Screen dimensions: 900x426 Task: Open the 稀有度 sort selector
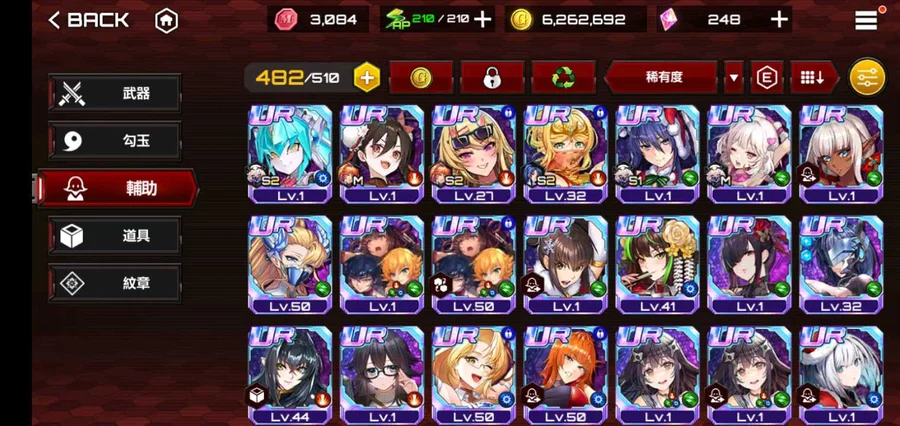click(x=665, y=77)
